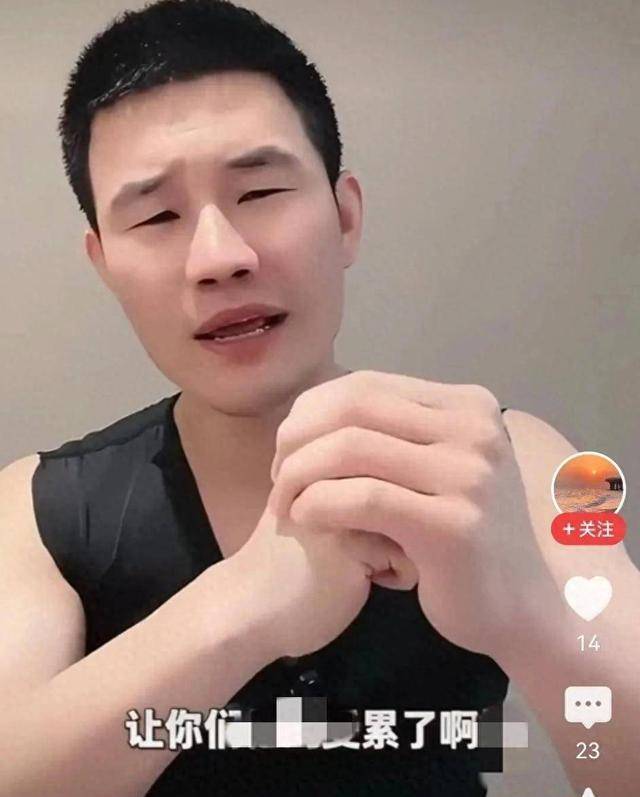The image size is (640, 797).
Task: Open the comments with 23 replies
Action: pyautogui.click(x=588, y=708)
